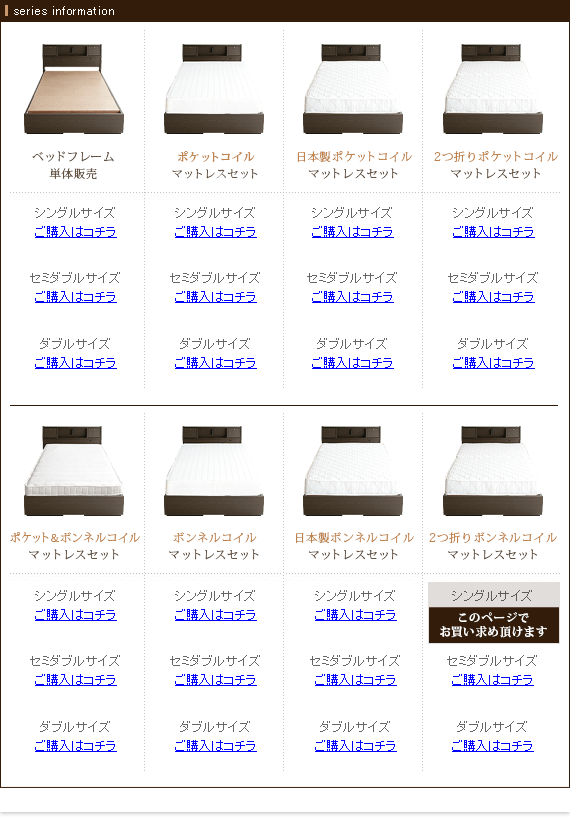Open single size purchase link for ベッドフレーム単体販売
570x839 pixels.
[75, 232]
